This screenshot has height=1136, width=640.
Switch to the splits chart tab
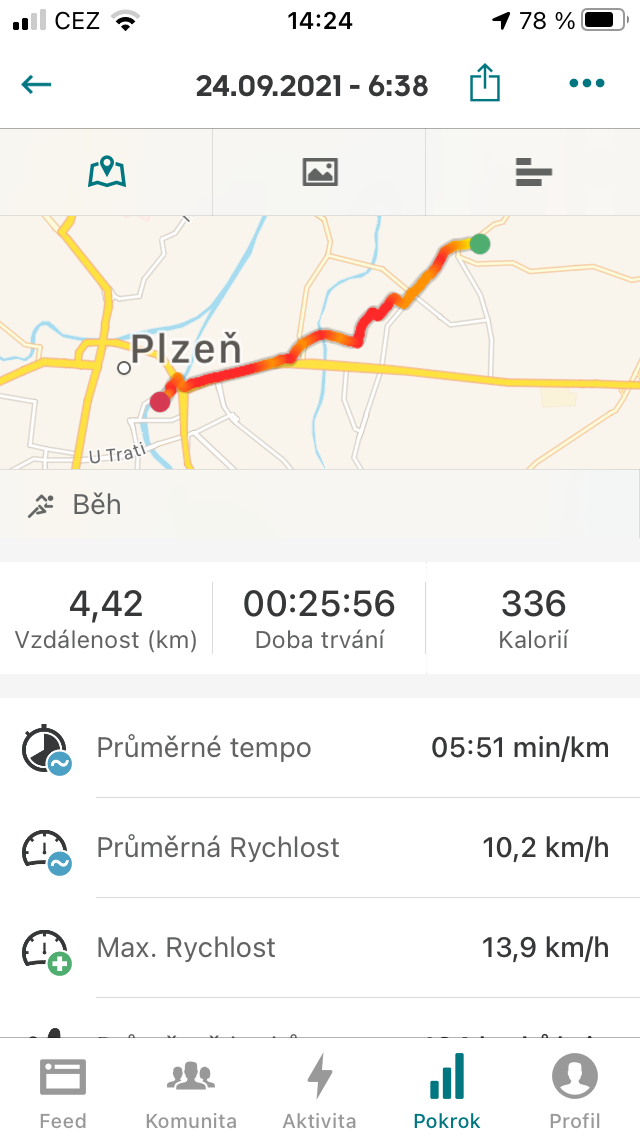click(x=533, y=172)
